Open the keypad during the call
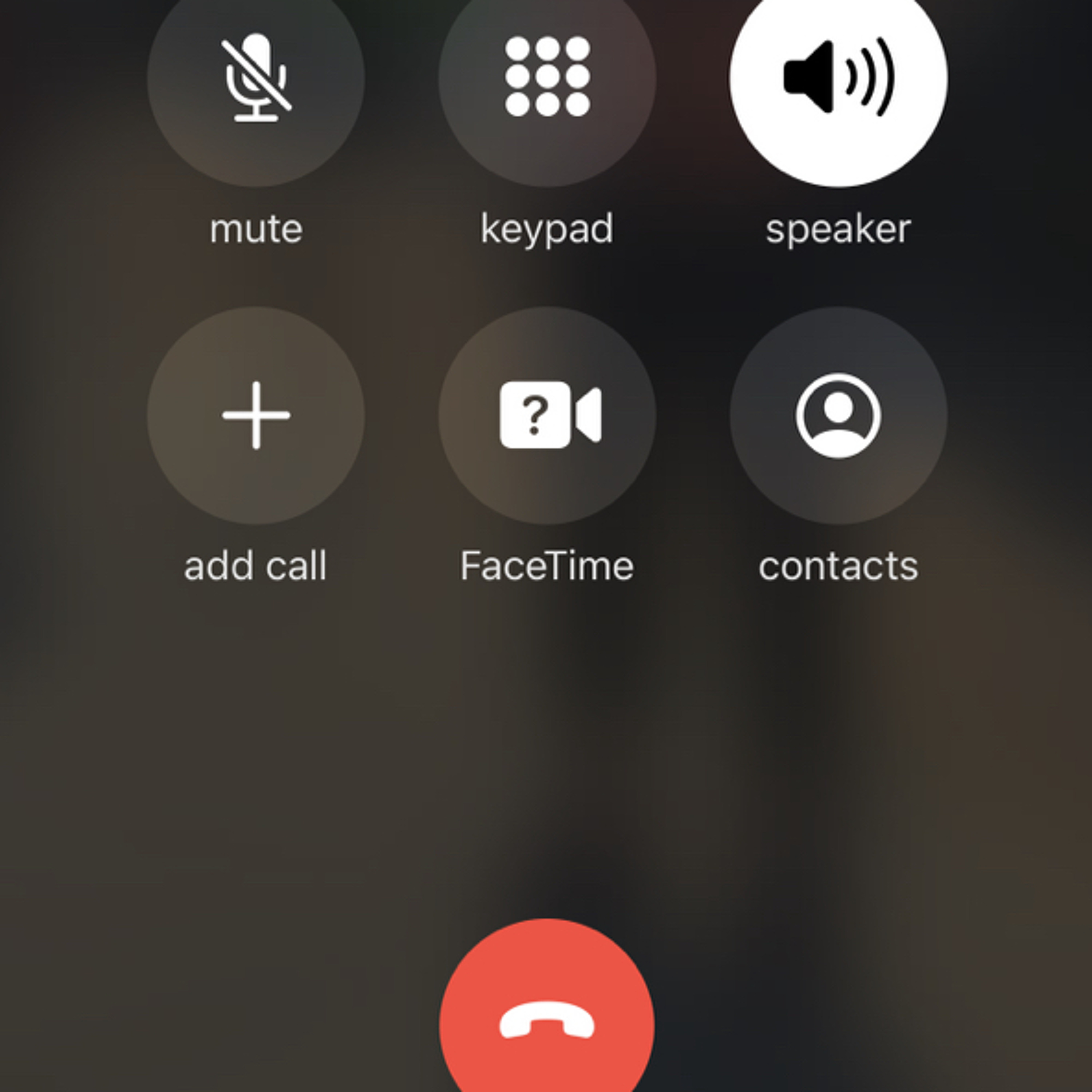1092x1092 pixels. click(x=547, y=78)
